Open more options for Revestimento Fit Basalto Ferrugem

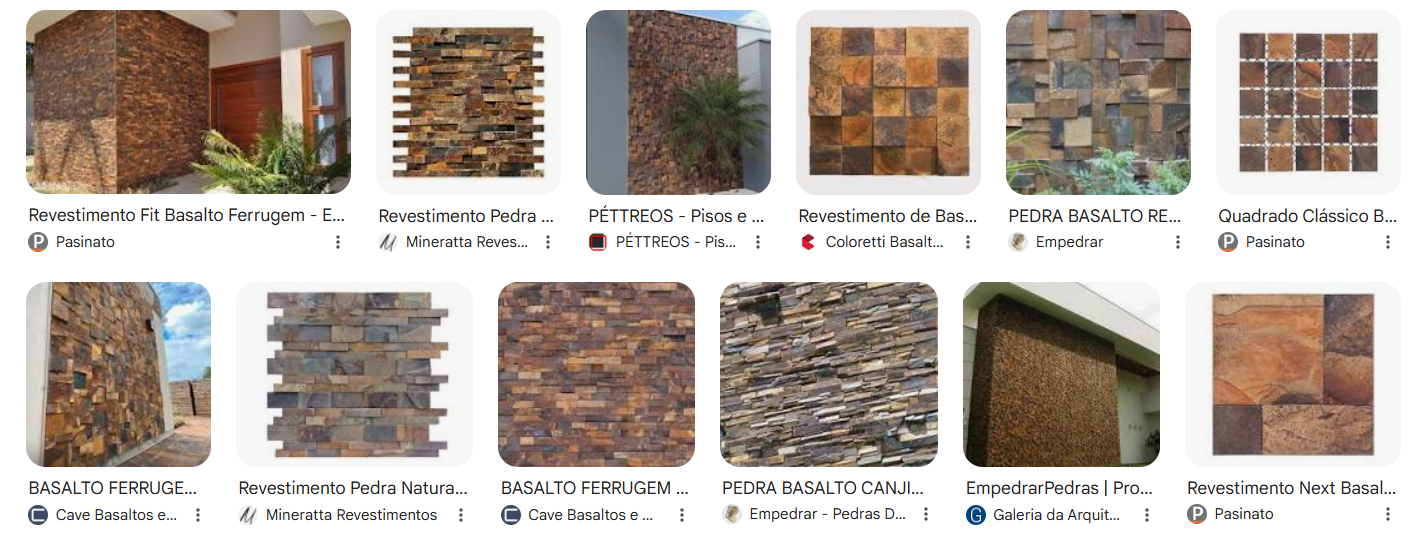coord(338,242)
